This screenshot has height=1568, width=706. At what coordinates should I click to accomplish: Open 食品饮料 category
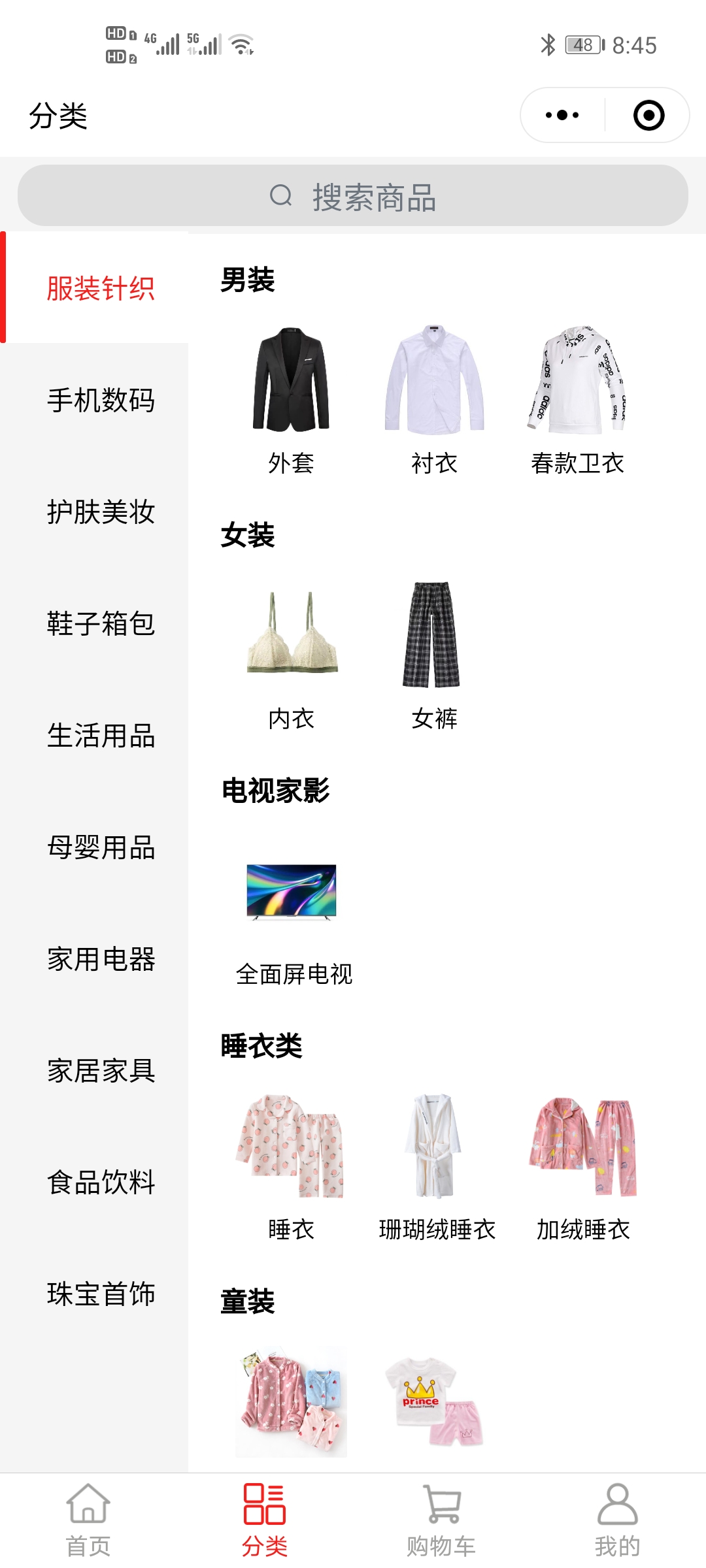point(101,1183)
